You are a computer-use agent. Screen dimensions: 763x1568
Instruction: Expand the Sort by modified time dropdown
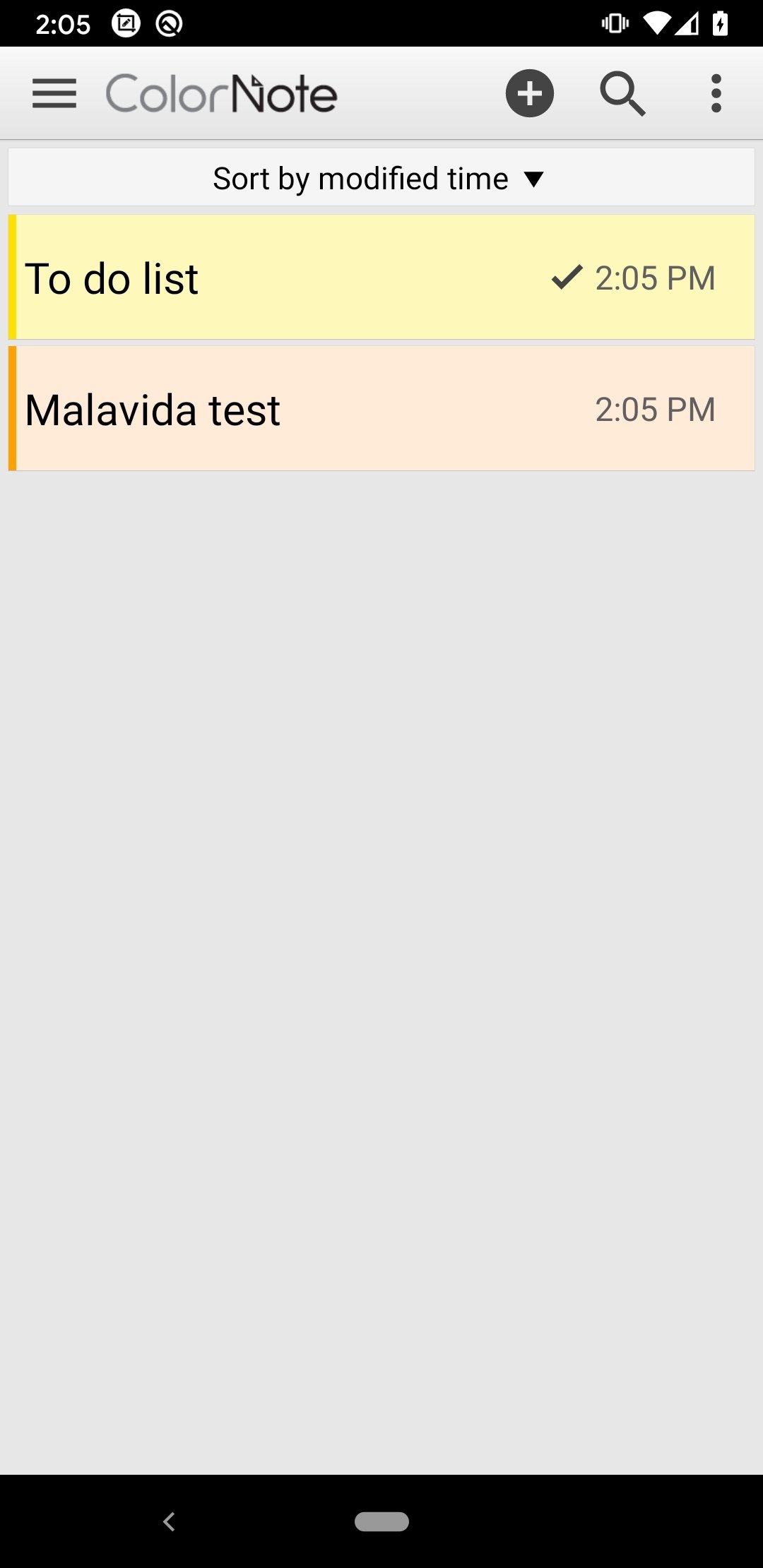[381, 178]
